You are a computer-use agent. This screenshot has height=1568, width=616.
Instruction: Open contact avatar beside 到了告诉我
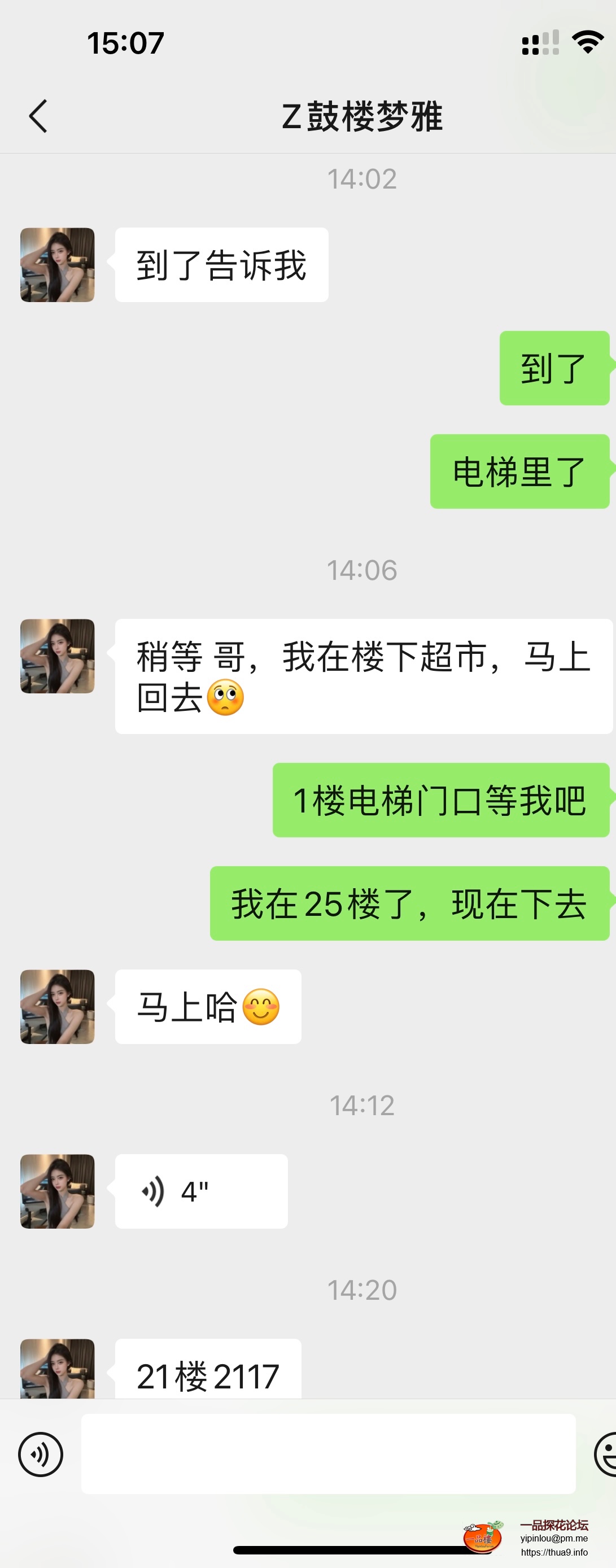pyautogui.click(x=57, y=265)
